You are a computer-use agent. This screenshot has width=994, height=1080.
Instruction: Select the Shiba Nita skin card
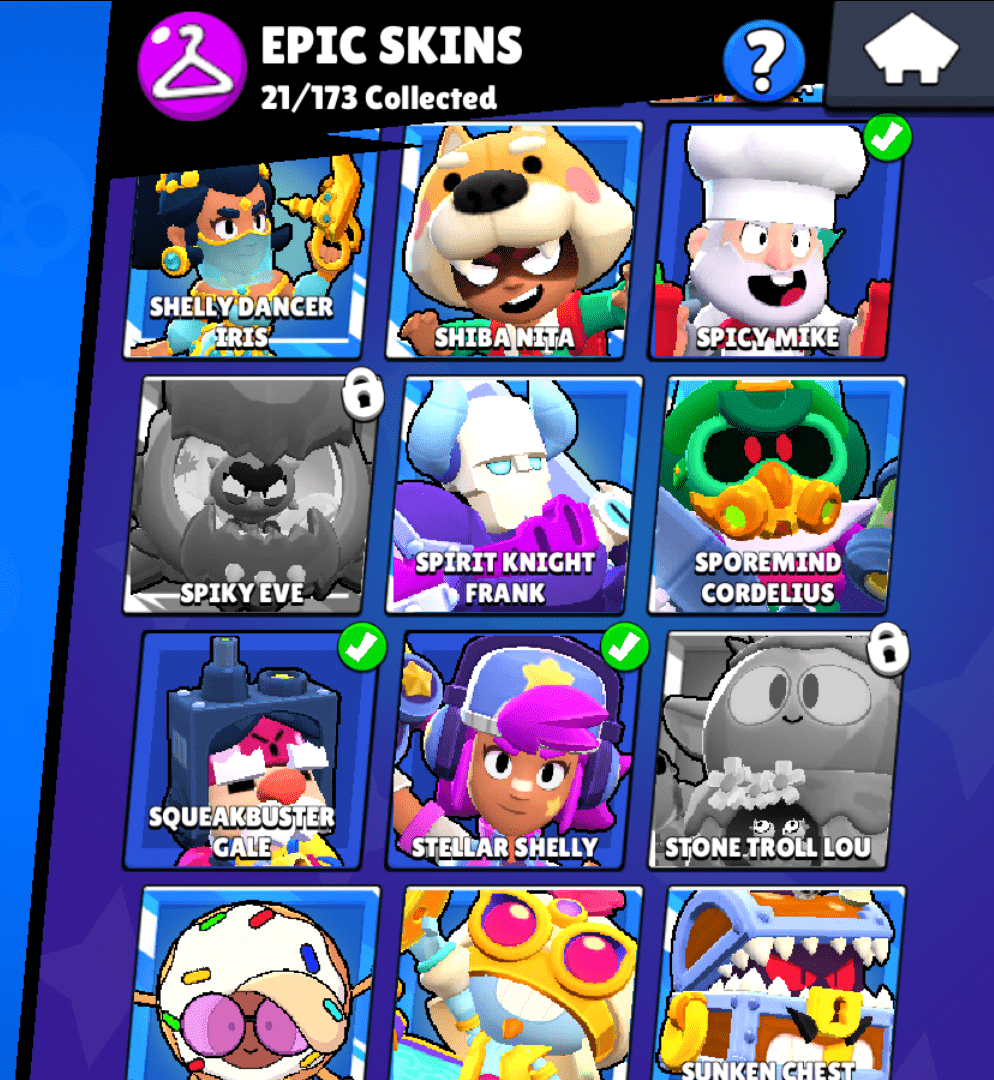pos(515,240)
